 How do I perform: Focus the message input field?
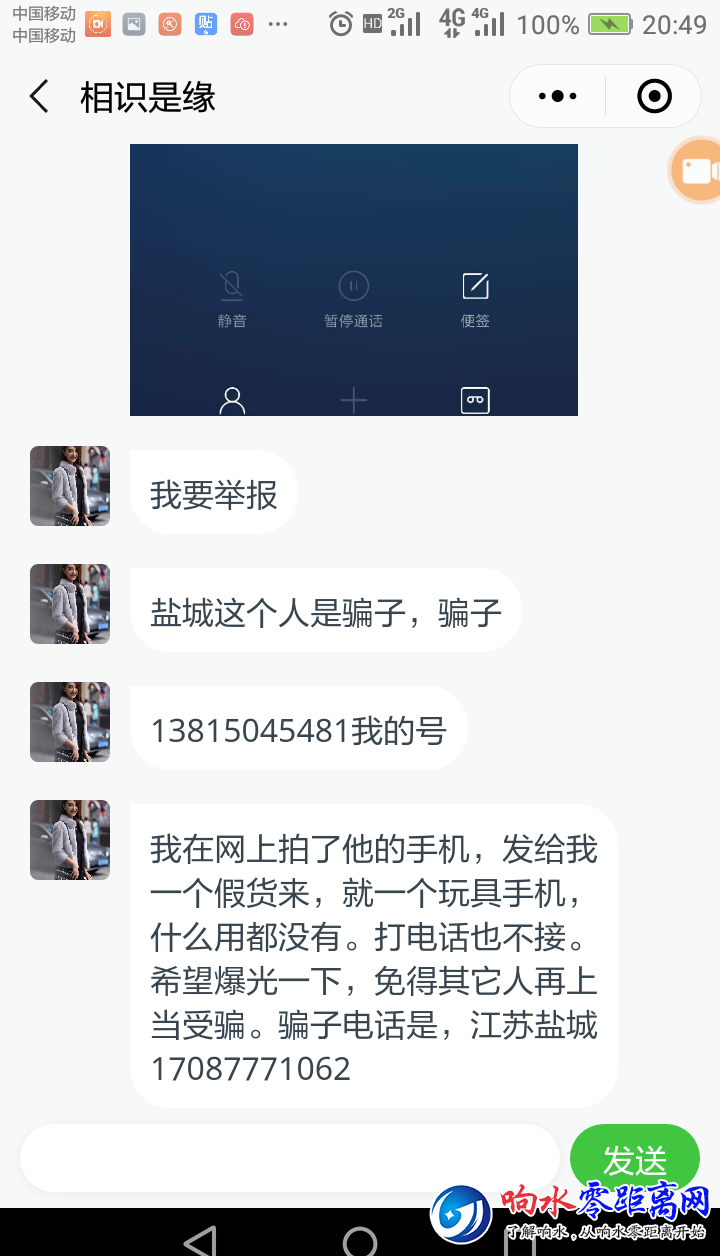point(290,1158)
